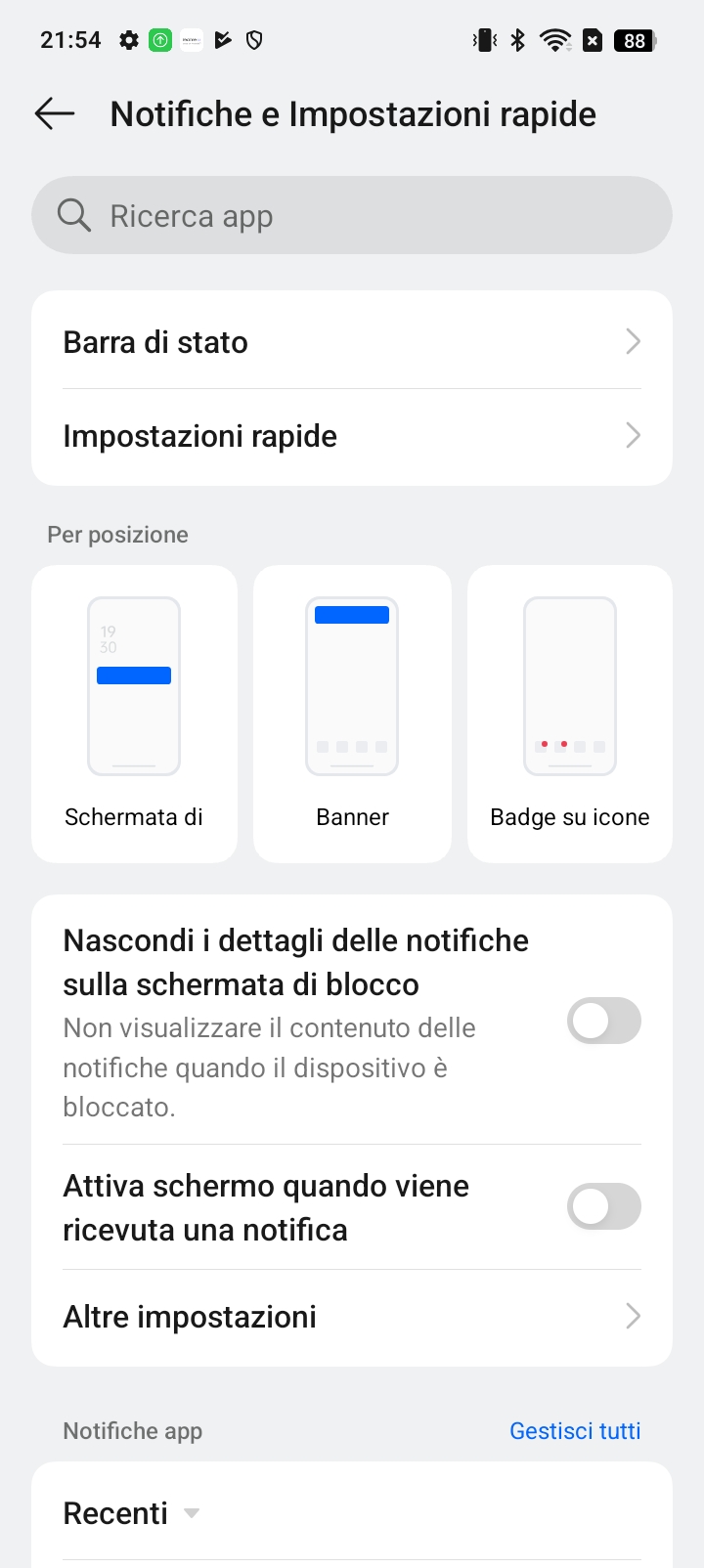
Task: Tap the Ricerca app search field
Action: (x=352, y=215)
